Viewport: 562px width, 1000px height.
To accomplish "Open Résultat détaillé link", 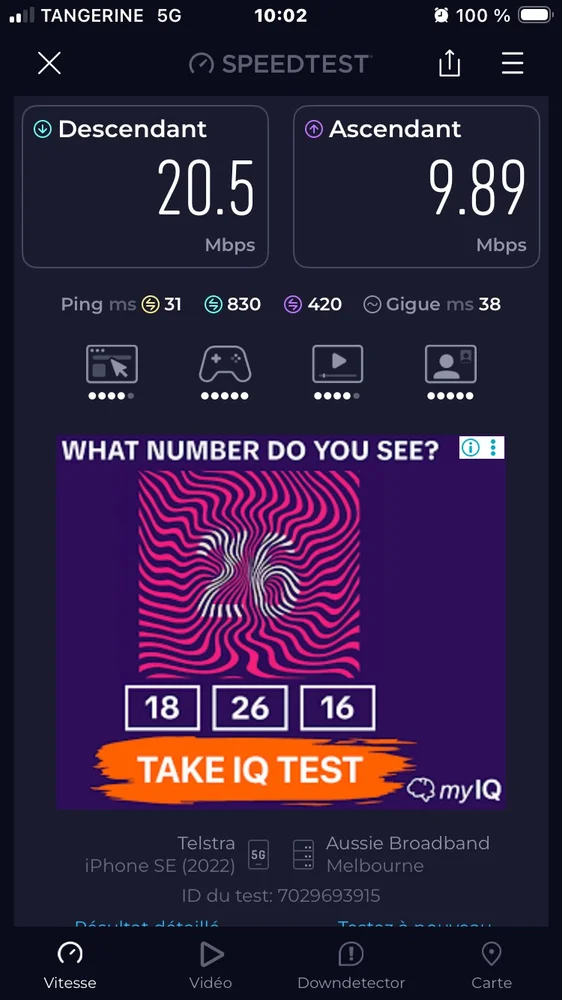I will coord(147,923).
